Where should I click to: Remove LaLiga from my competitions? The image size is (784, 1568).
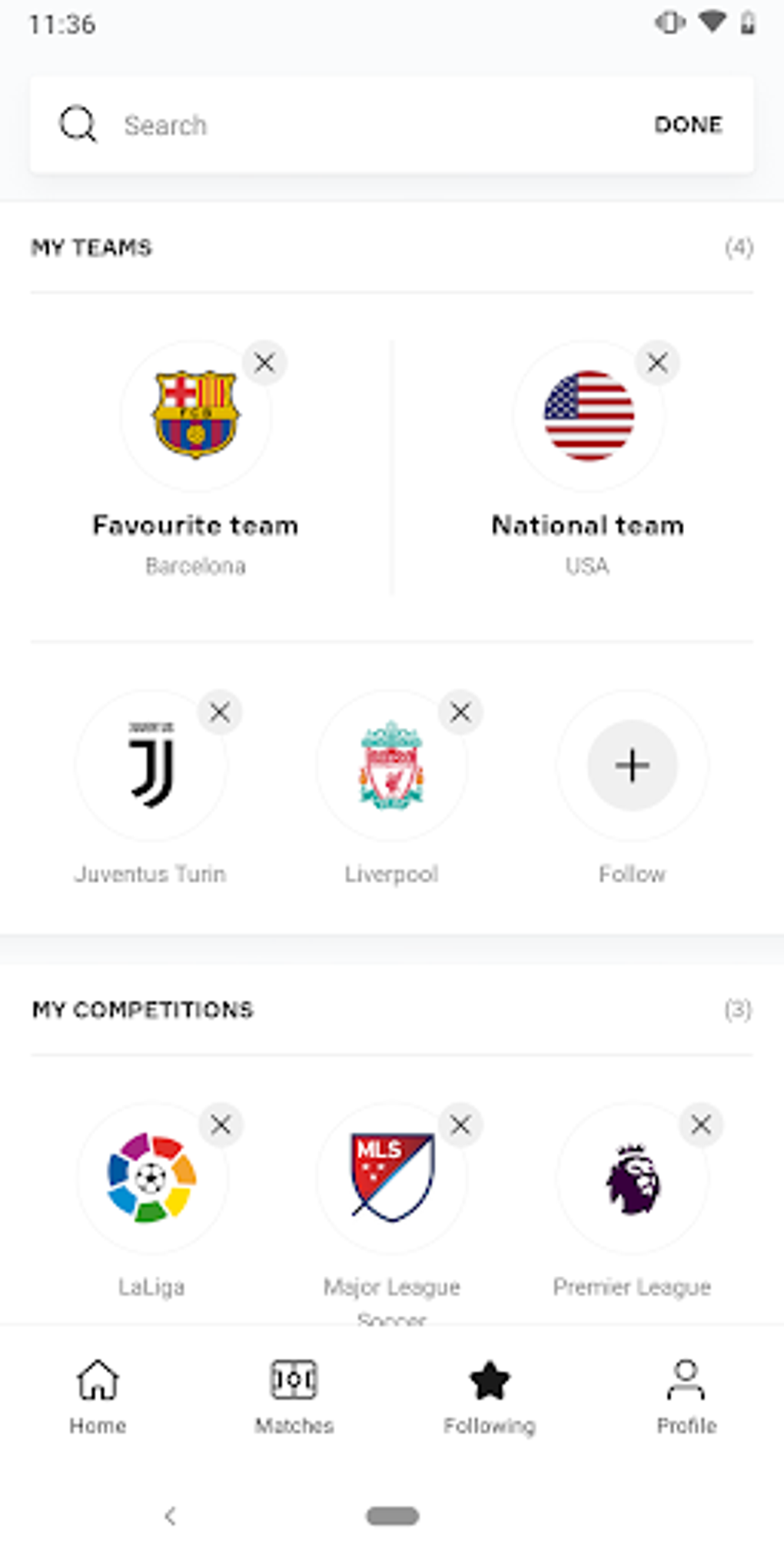pyautogui.click(x=221, y=1125)
